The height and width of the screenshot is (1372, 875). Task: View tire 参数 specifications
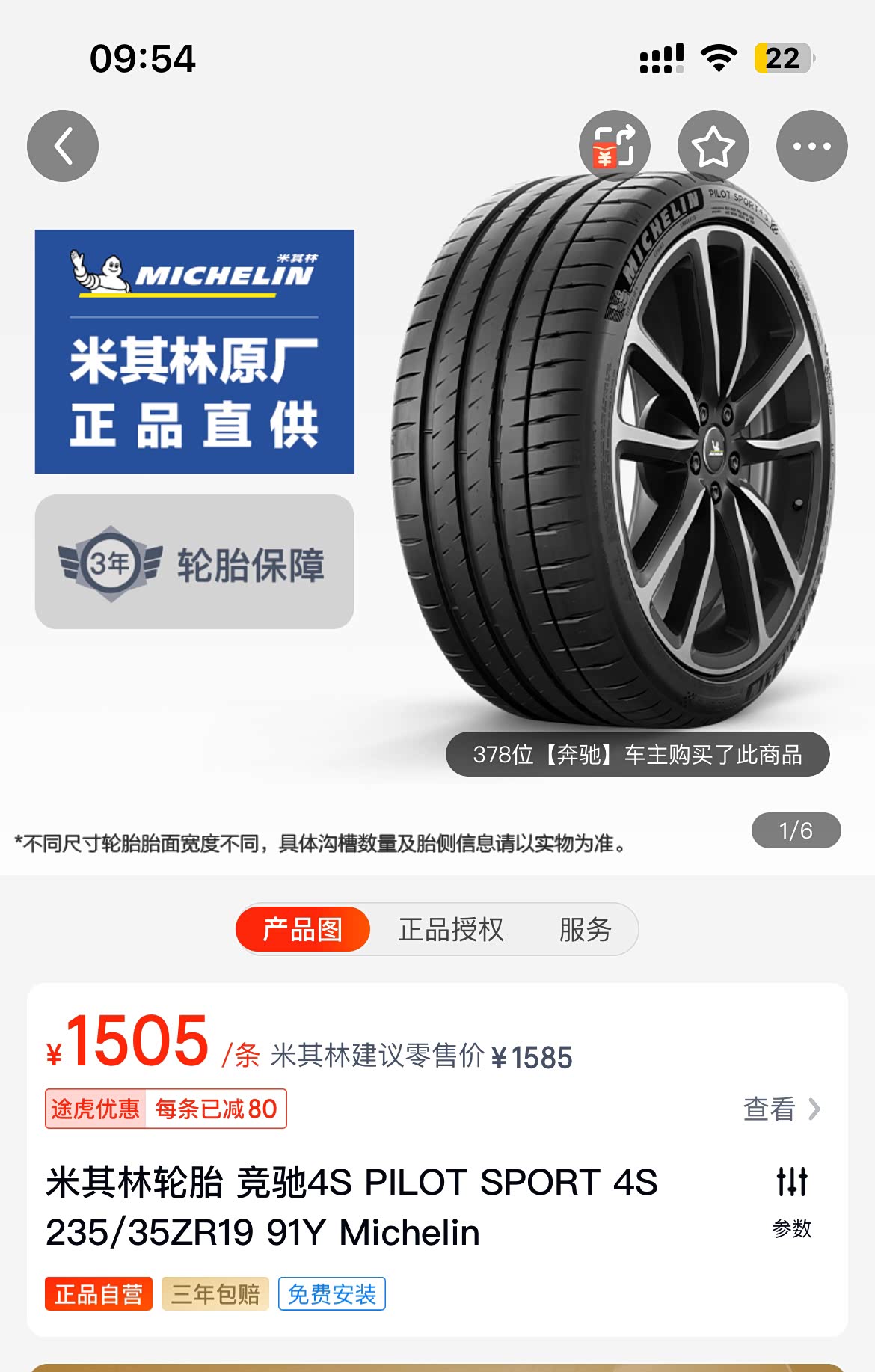click(x=791, y=1201)
